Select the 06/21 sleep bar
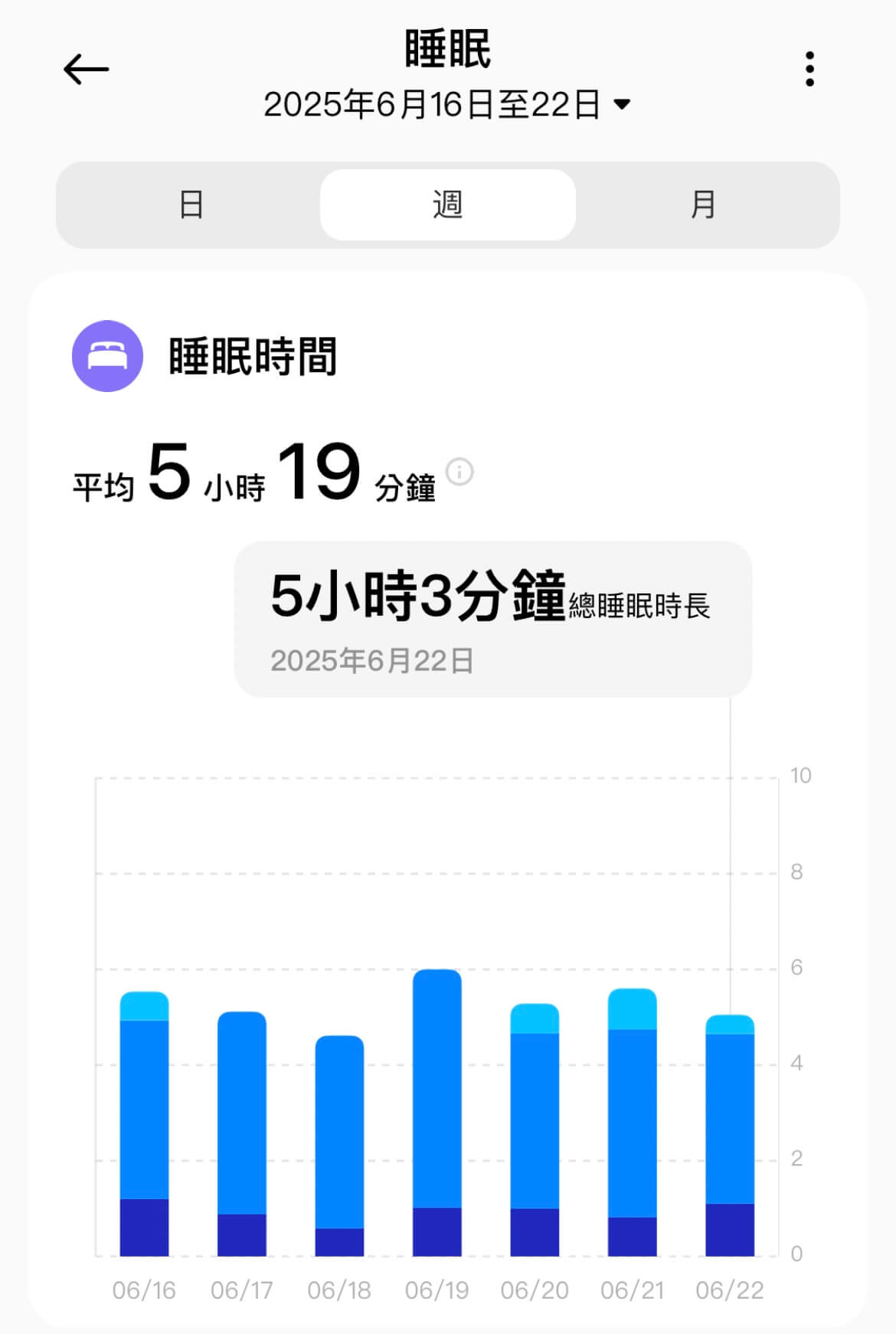896x1334 pixels. tap(632, 1122)
